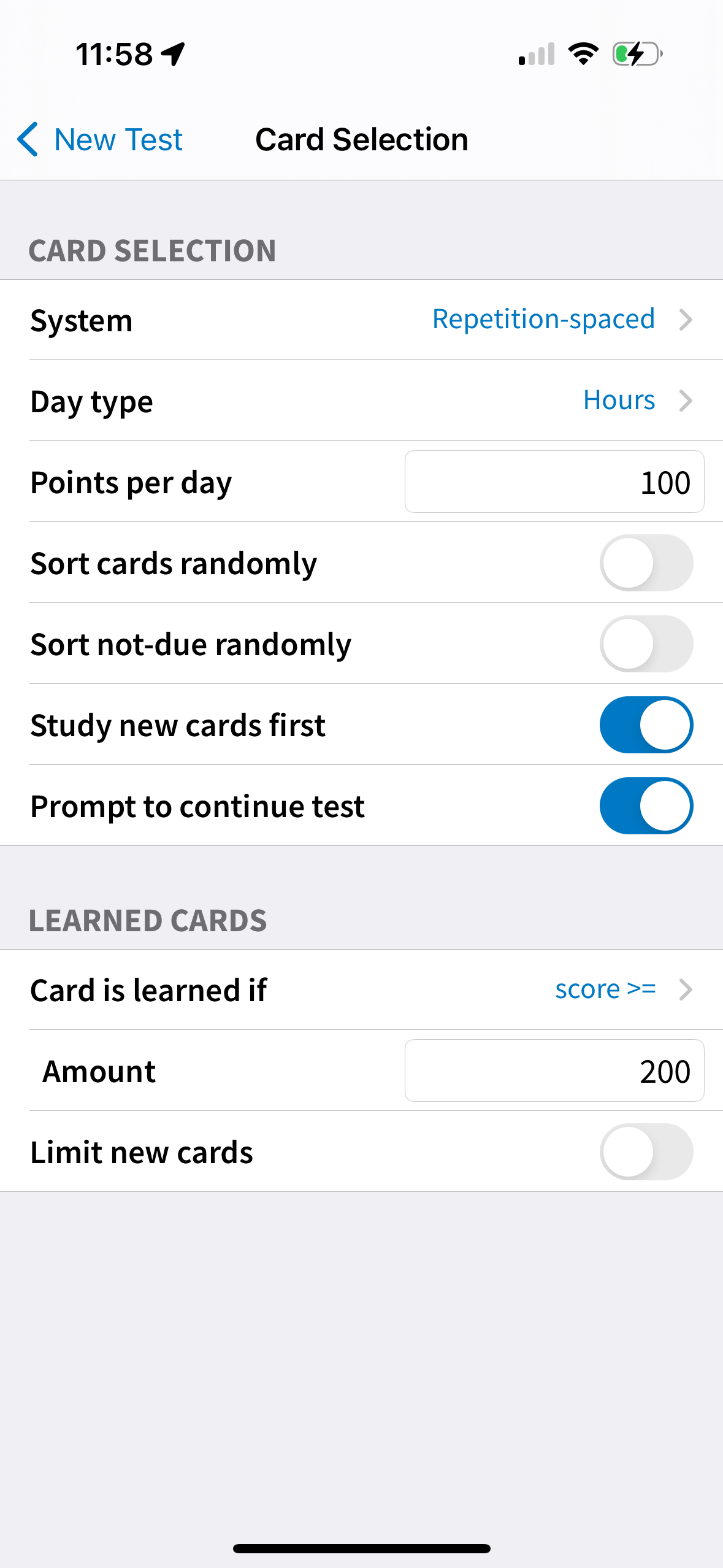Toggle Limit new cards on
This screenshot has height=1568, width=723.
(x=646, y=1151)
